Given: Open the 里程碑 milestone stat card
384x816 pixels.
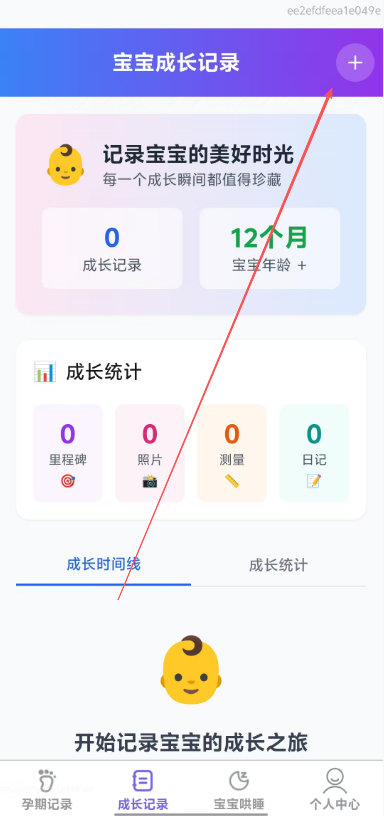Looking at the screenshot, I should click(68, 453).
